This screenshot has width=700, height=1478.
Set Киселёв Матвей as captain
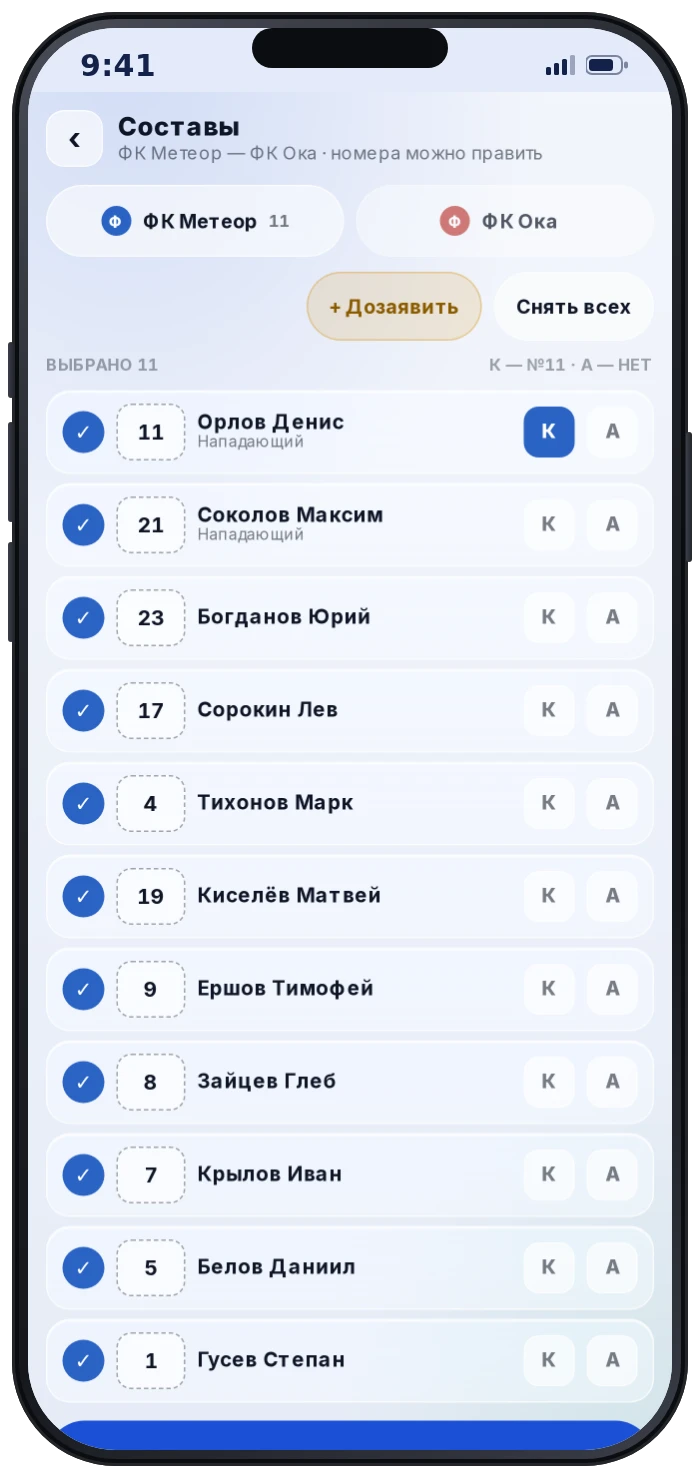(549, 896)
